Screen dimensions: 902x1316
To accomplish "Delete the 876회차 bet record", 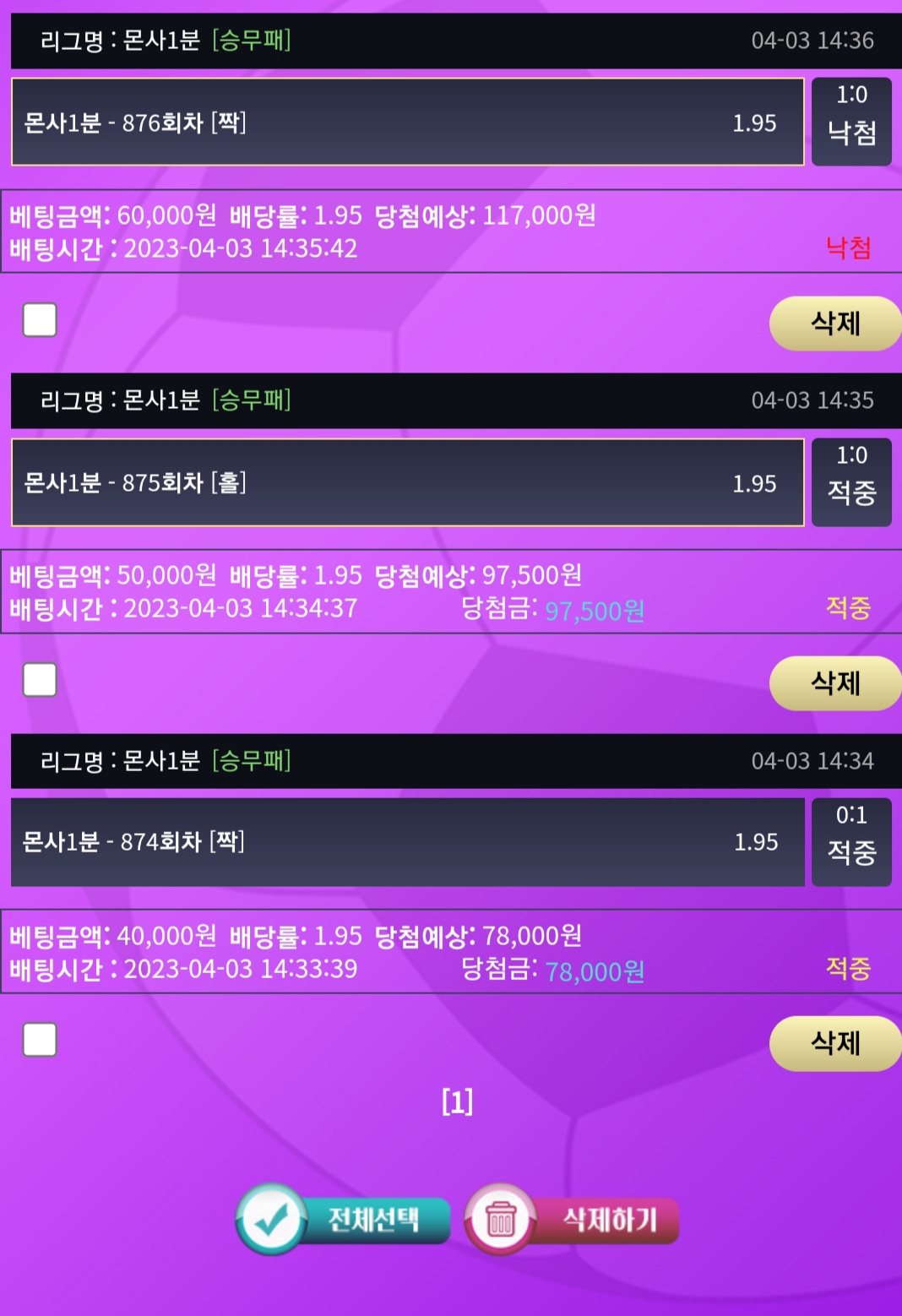I will click(x=834, y=324).
